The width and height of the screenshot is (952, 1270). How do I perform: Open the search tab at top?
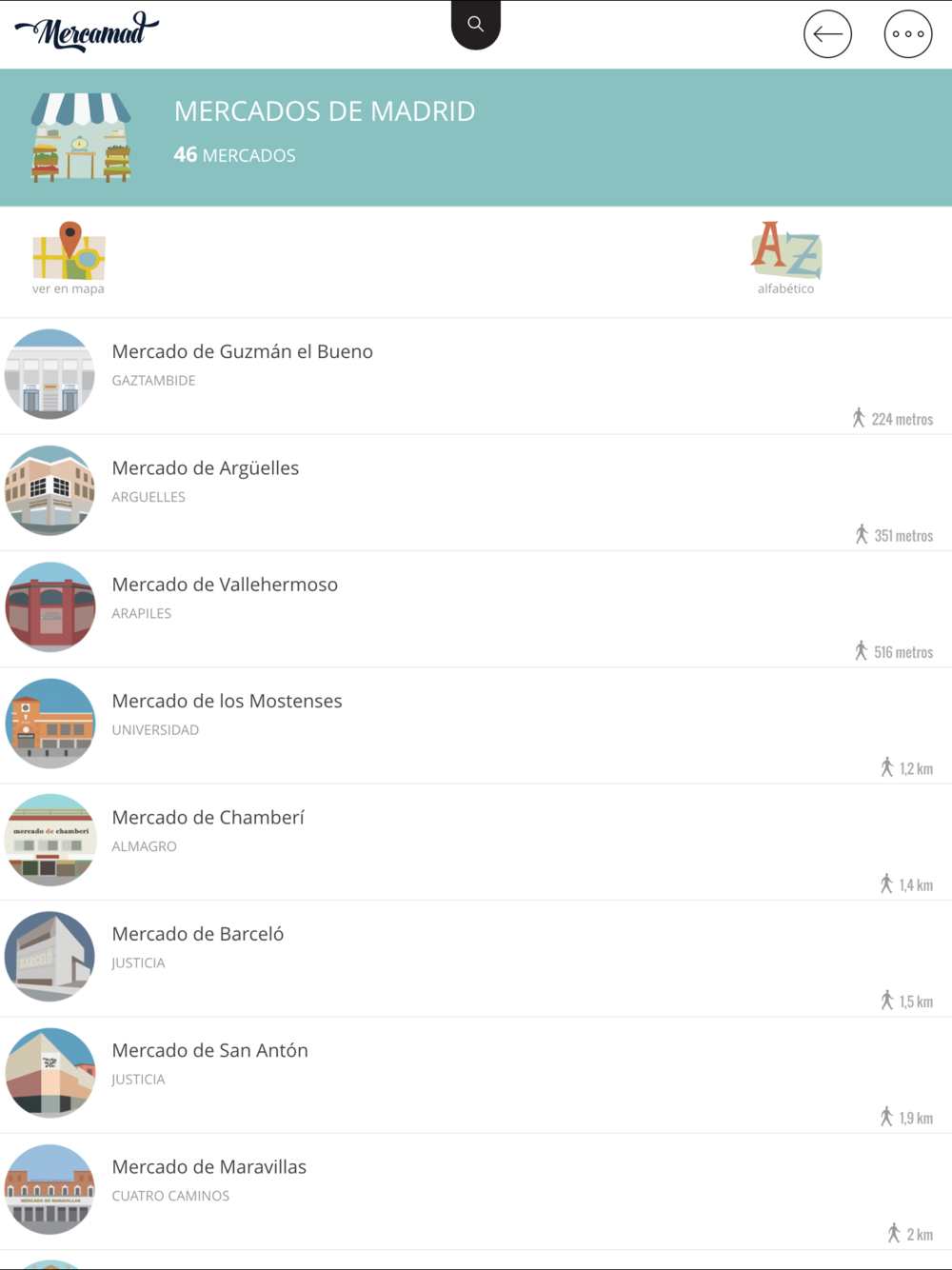point(475,24)
